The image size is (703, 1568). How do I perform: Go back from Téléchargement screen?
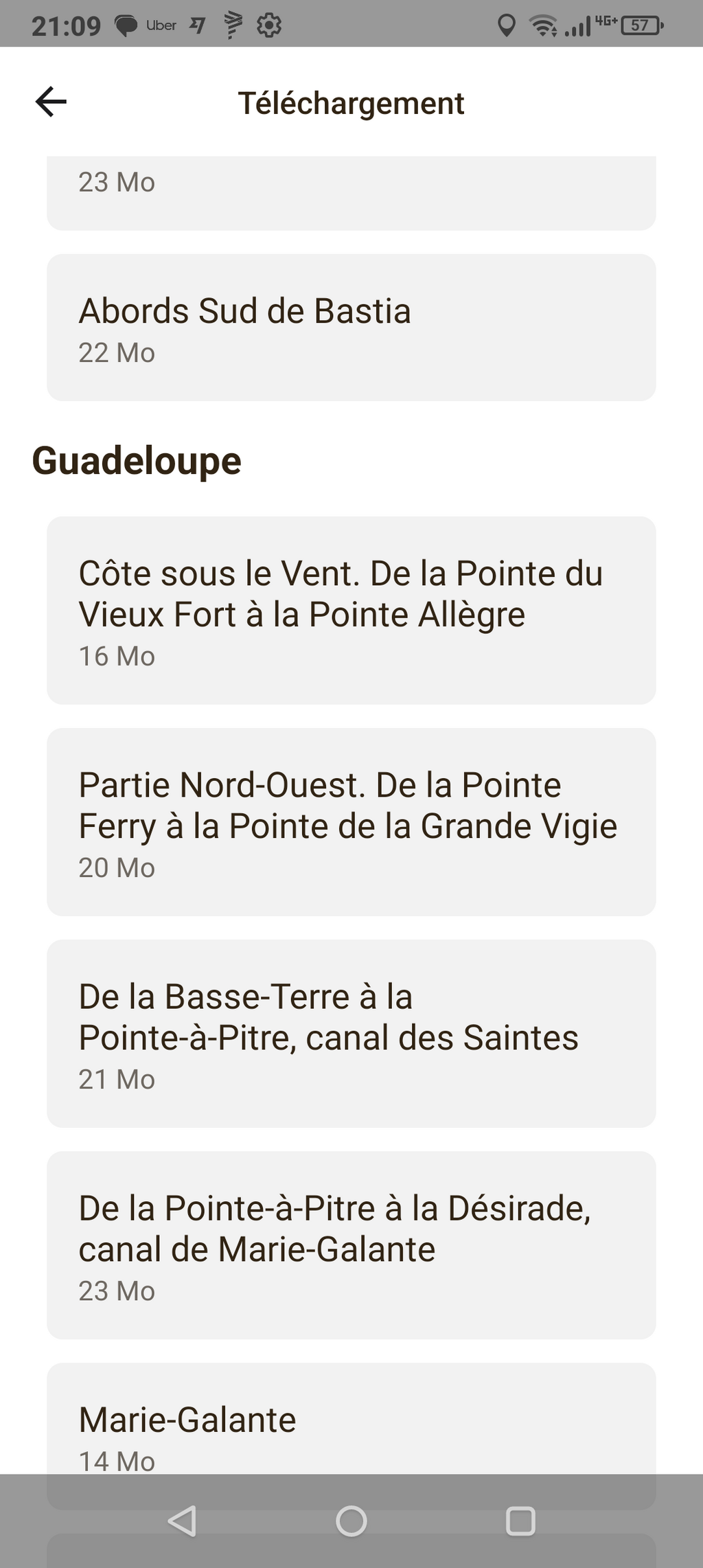point(51,102)
